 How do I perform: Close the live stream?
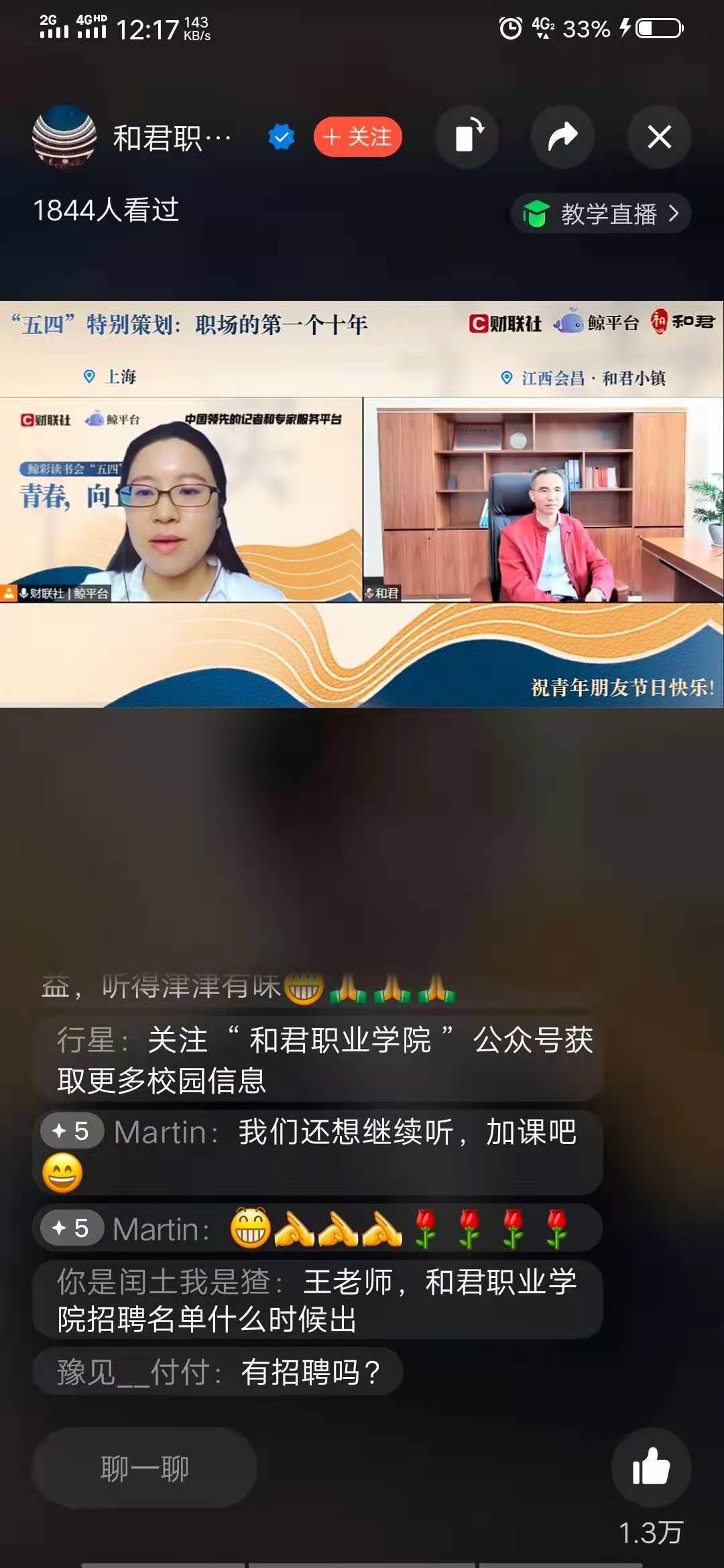pos(659,137)
